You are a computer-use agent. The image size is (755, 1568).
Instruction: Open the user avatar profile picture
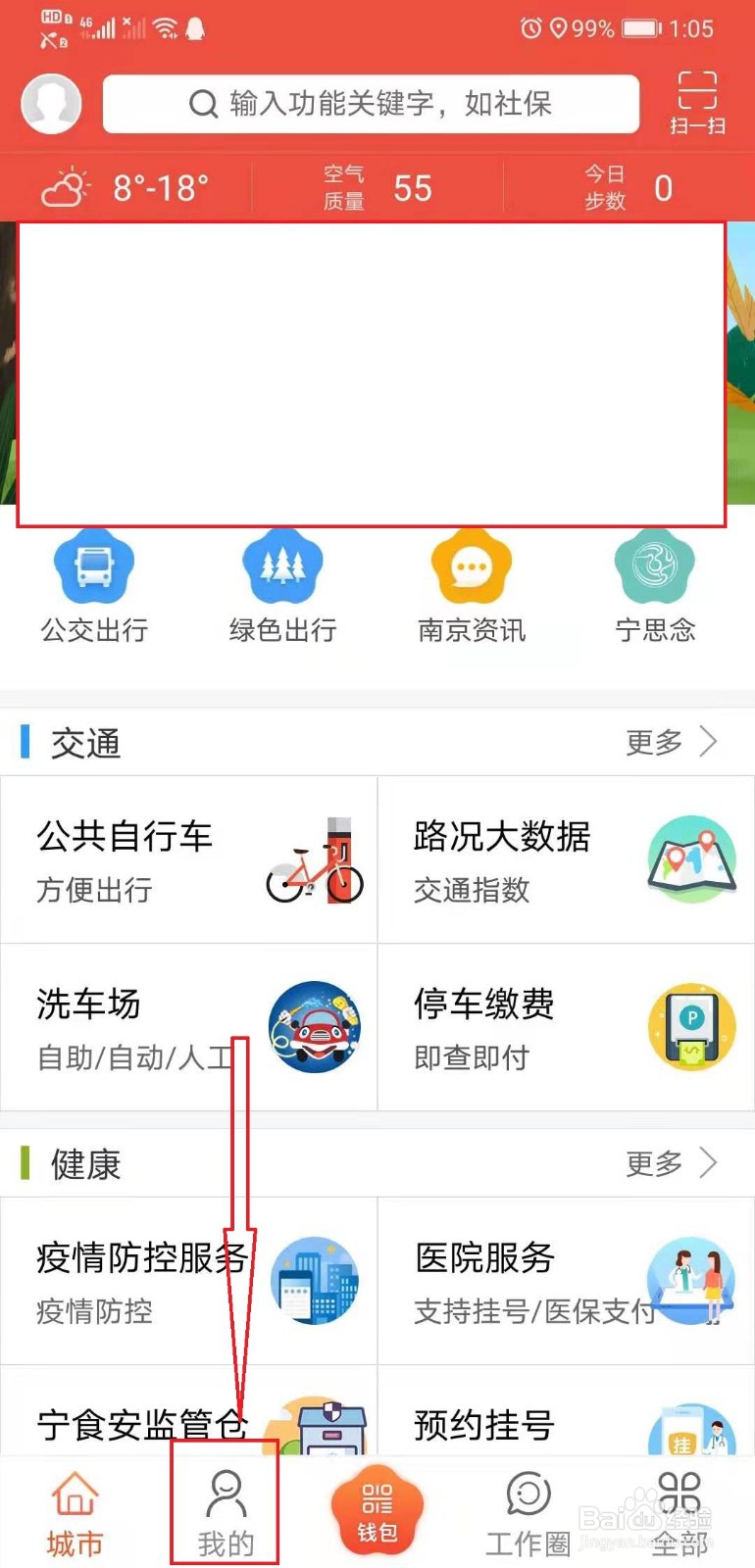coord(51,103)
